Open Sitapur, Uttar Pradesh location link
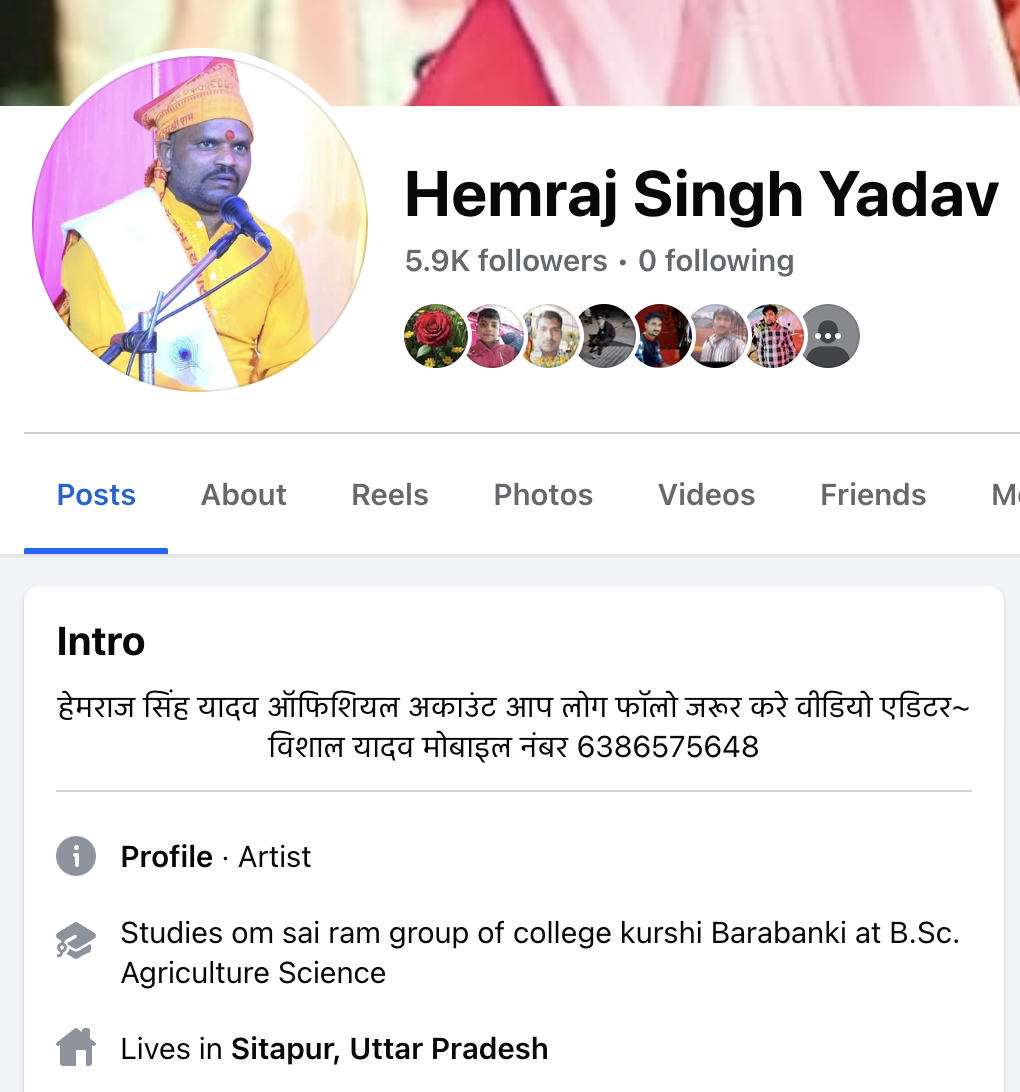Image resolution: width=1020 pixels, height=1092 pixels. point(389,1049)
